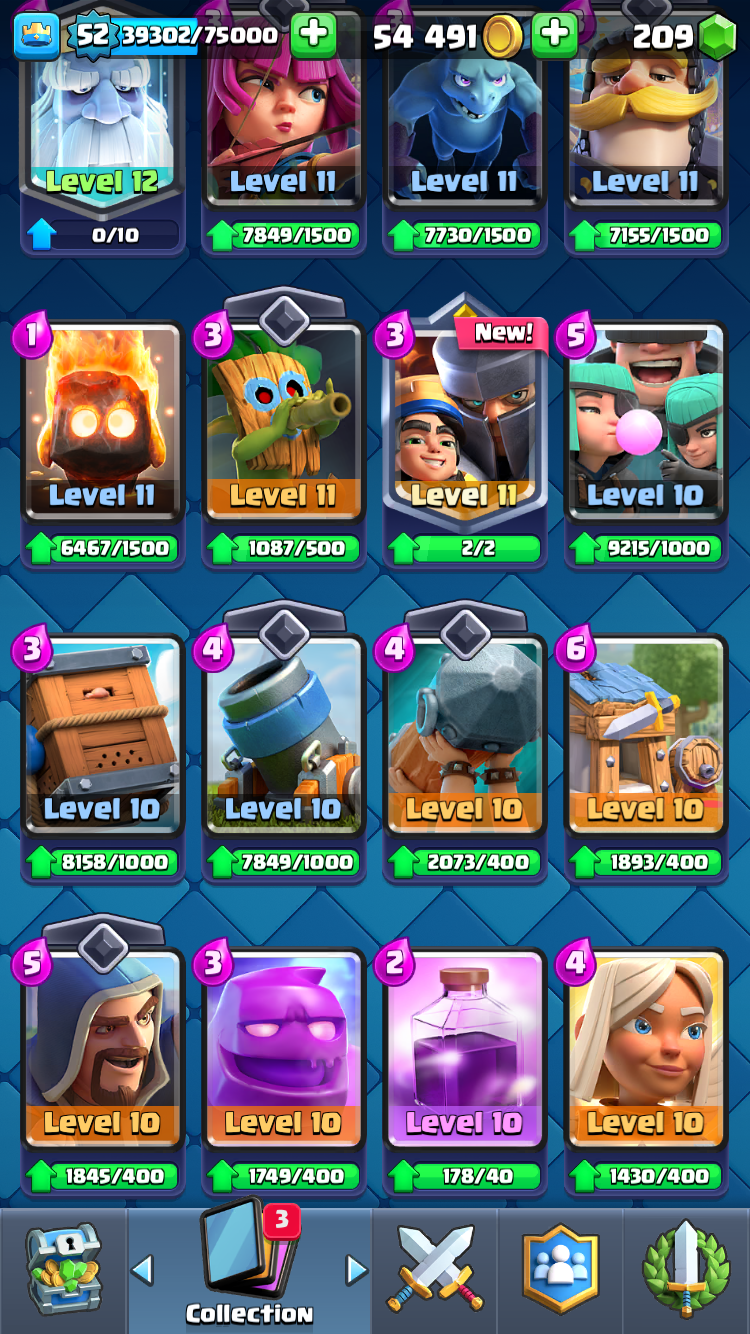This screenshot has height=1334, width=750.
Task: Add more gold with the plus button
Action: [x=554, y=36]
